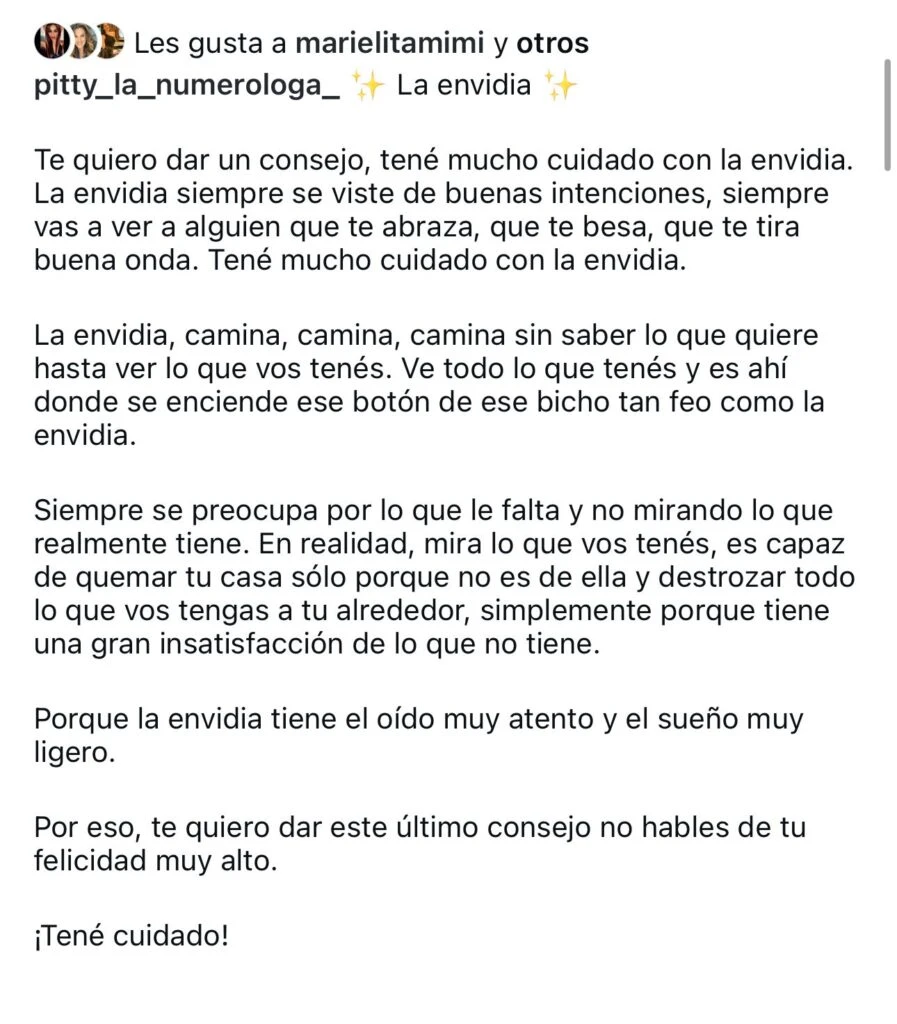Screen dimensions: 897x1024
Task: View the others who liked this post
Action: (x=551, y=44)
